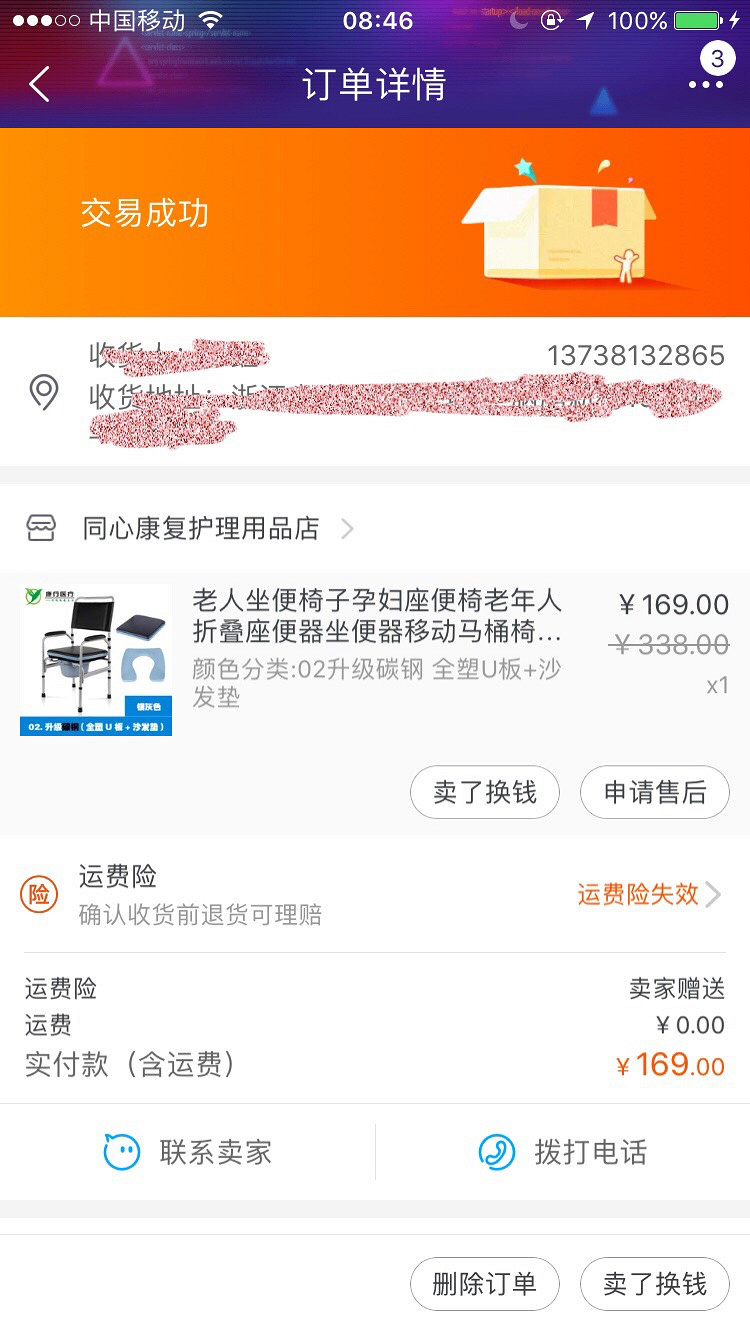
Task: Tap 申请售后 to request after-sales service
Action: tap(654, 792)
